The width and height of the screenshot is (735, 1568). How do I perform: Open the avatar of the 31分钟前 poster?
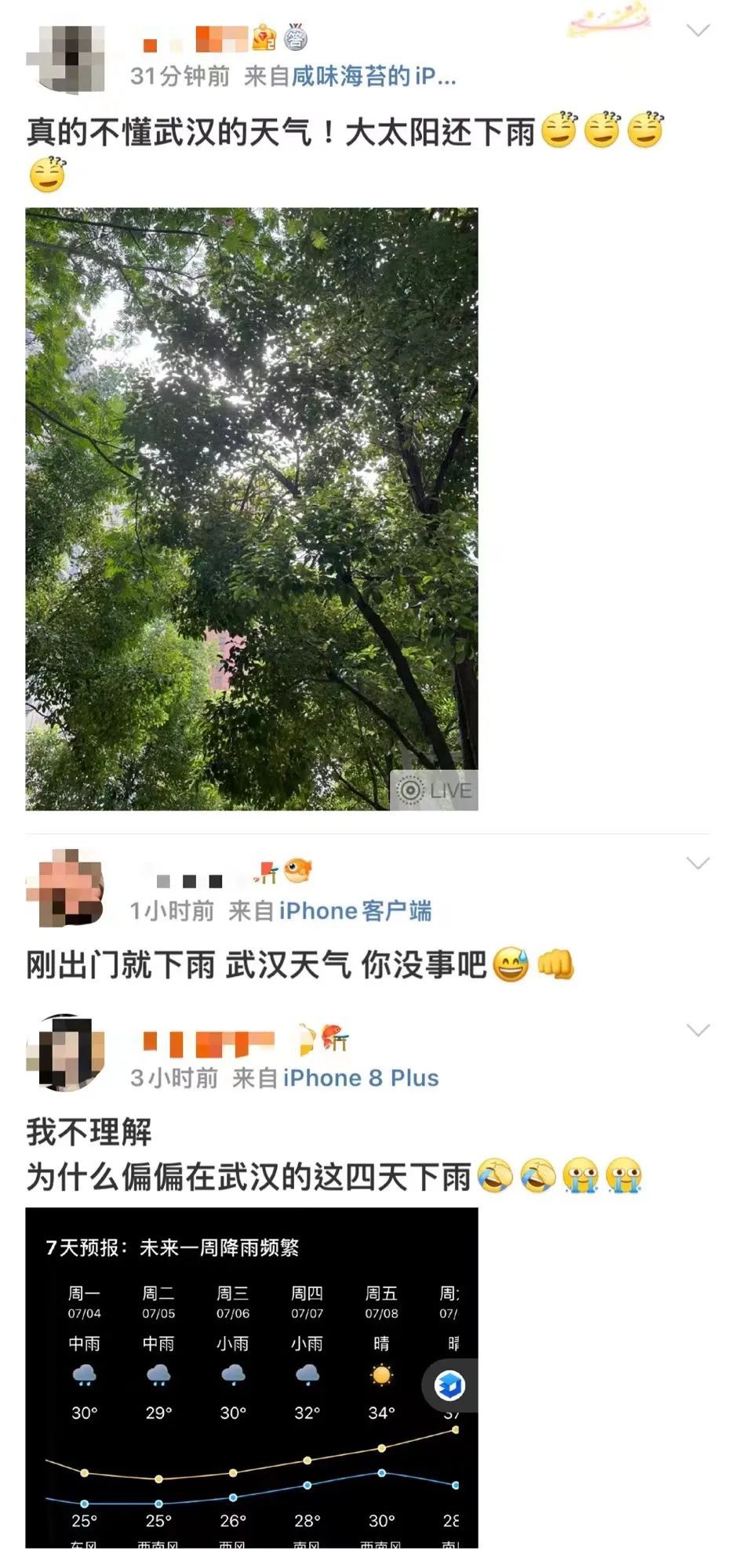pyautogui.click(x=66, y=59)
